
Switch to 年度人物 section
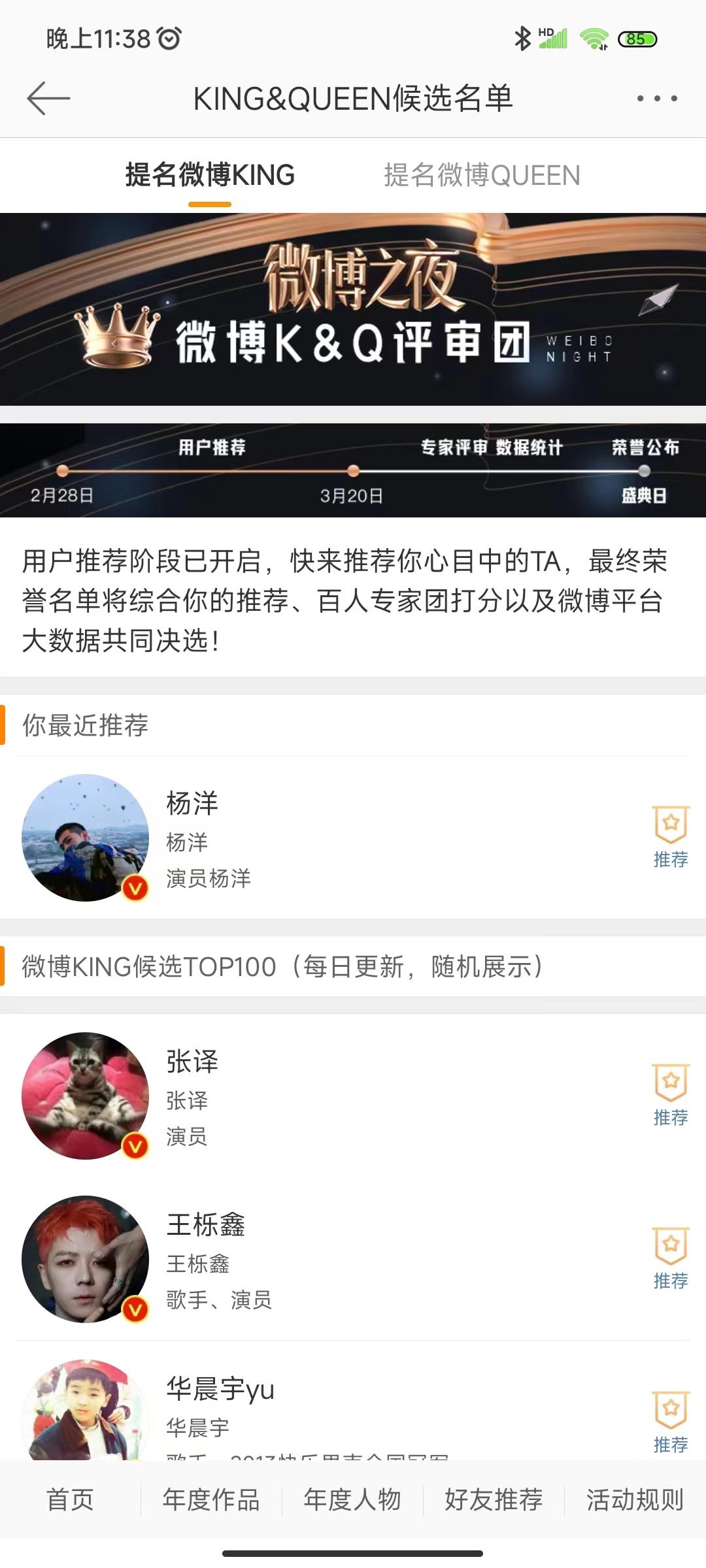tap(352, 1499)
